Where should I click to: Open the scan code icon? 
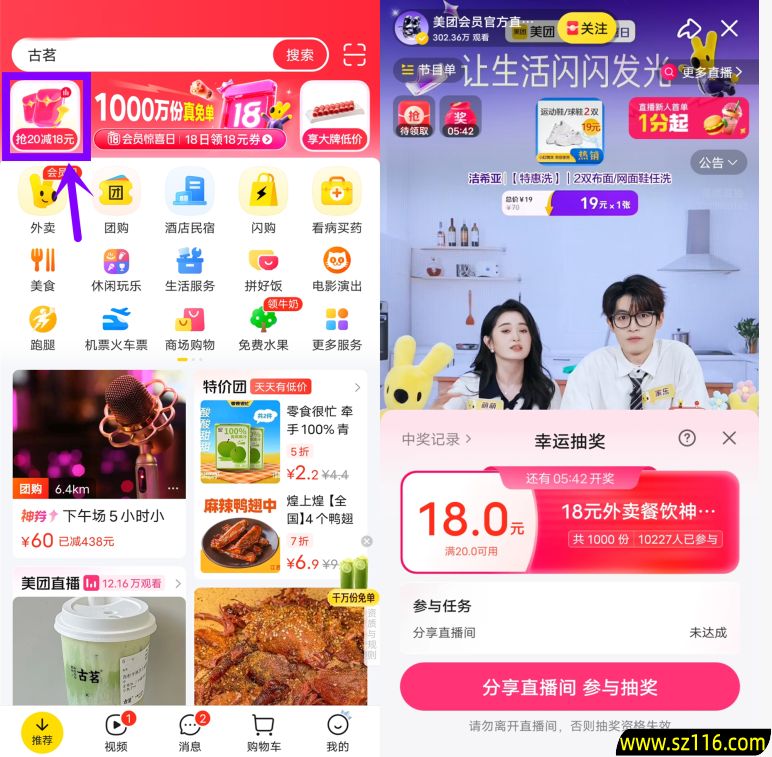354,55
